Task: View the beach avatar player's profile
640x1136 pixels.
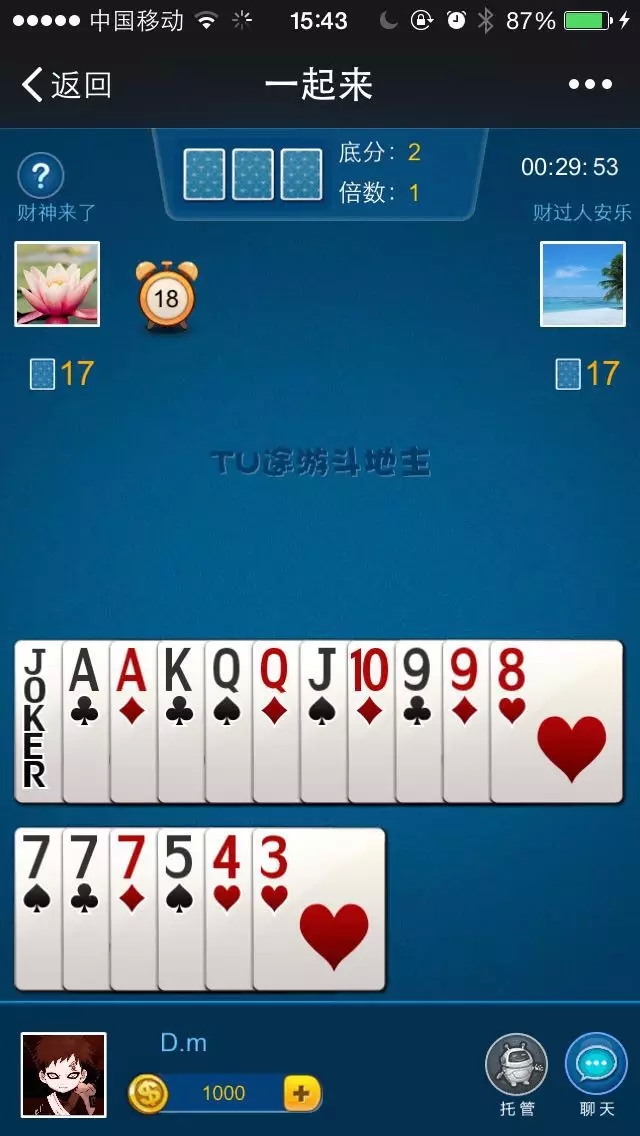Action: [583, 284]
